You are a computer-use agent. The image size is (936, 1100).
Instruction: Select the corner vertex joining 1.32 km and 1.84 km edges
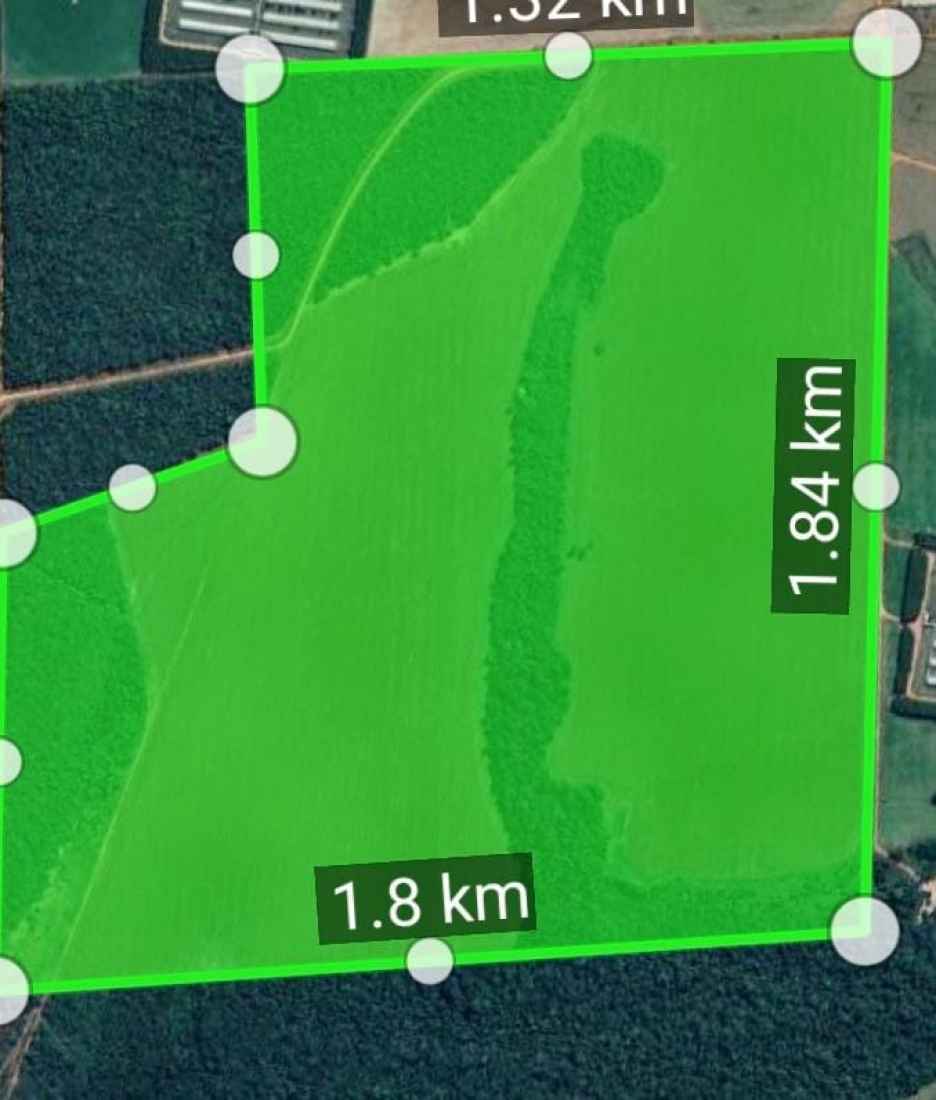click(887, 43)
